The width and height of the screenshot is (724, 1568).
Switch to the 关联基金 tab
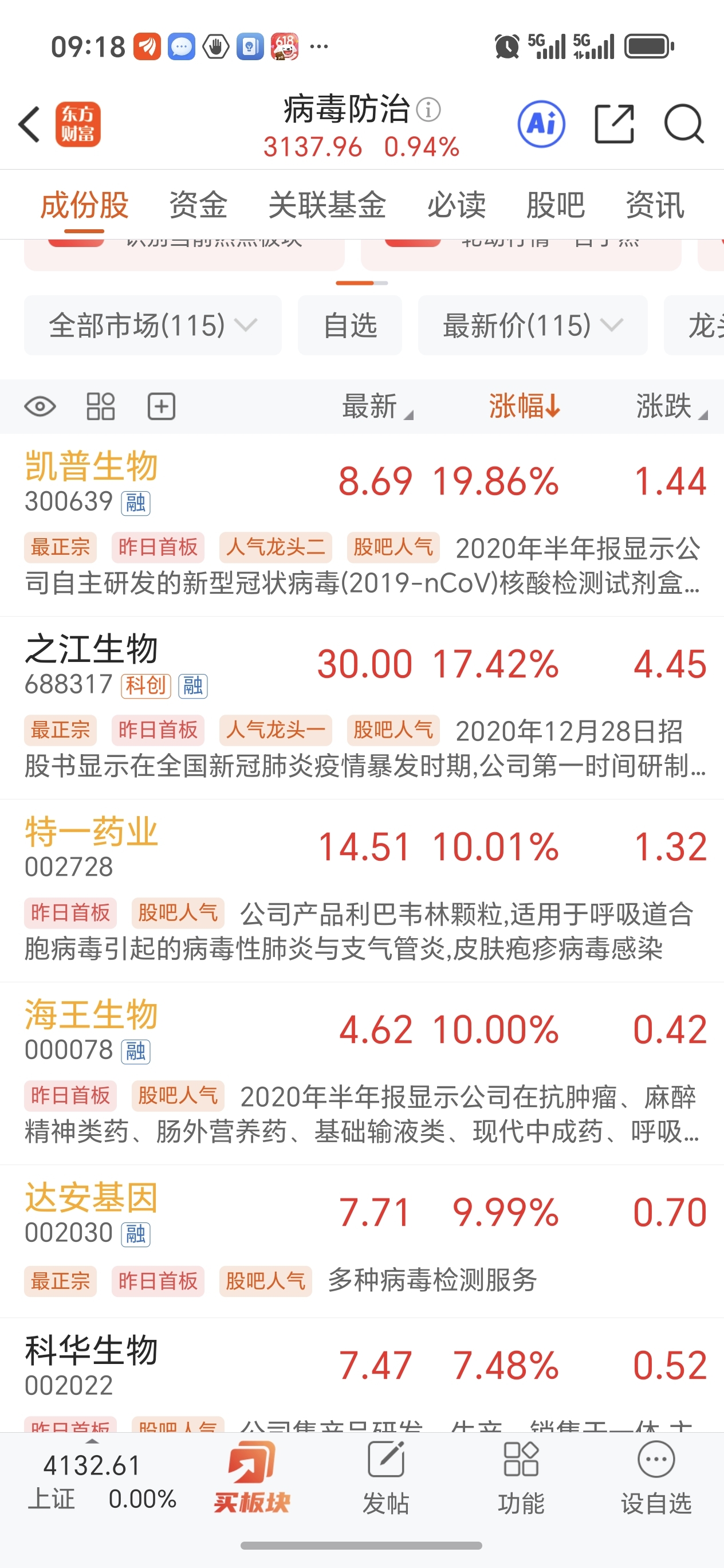pyautogui.click(x=326, y=205)
